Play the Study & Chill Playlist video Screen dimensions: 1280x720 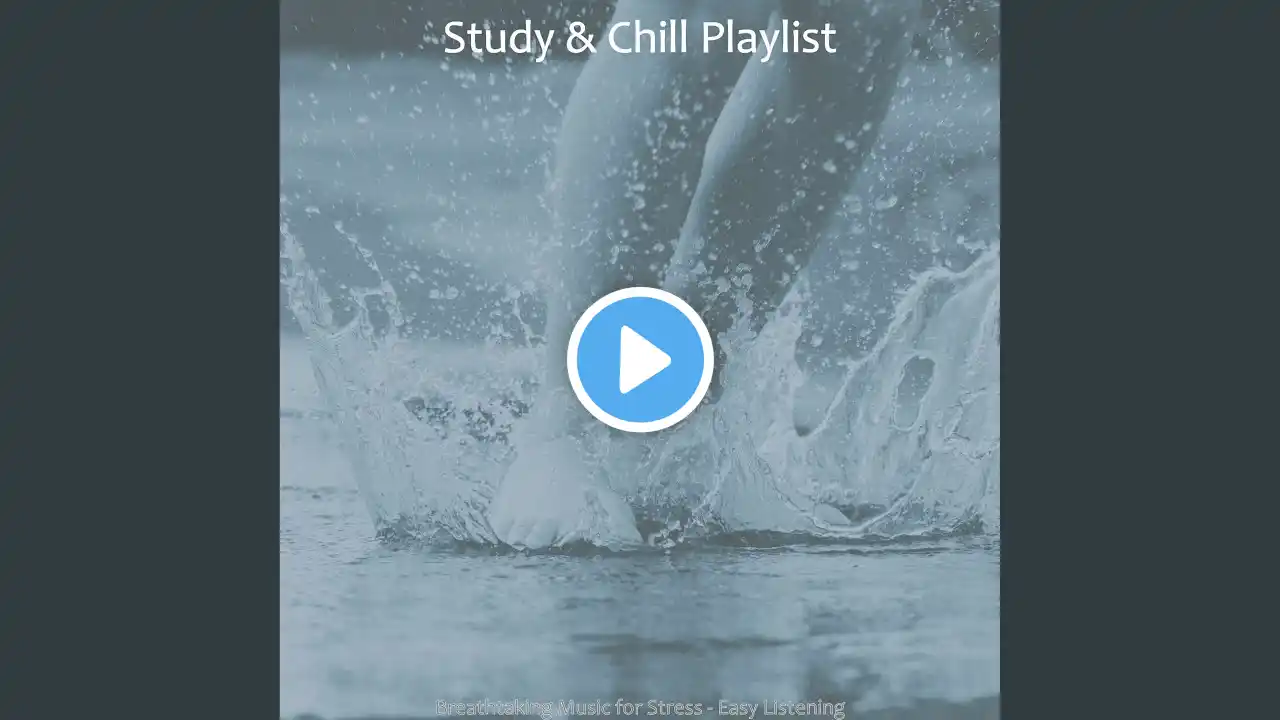click(x=640, y=360)
